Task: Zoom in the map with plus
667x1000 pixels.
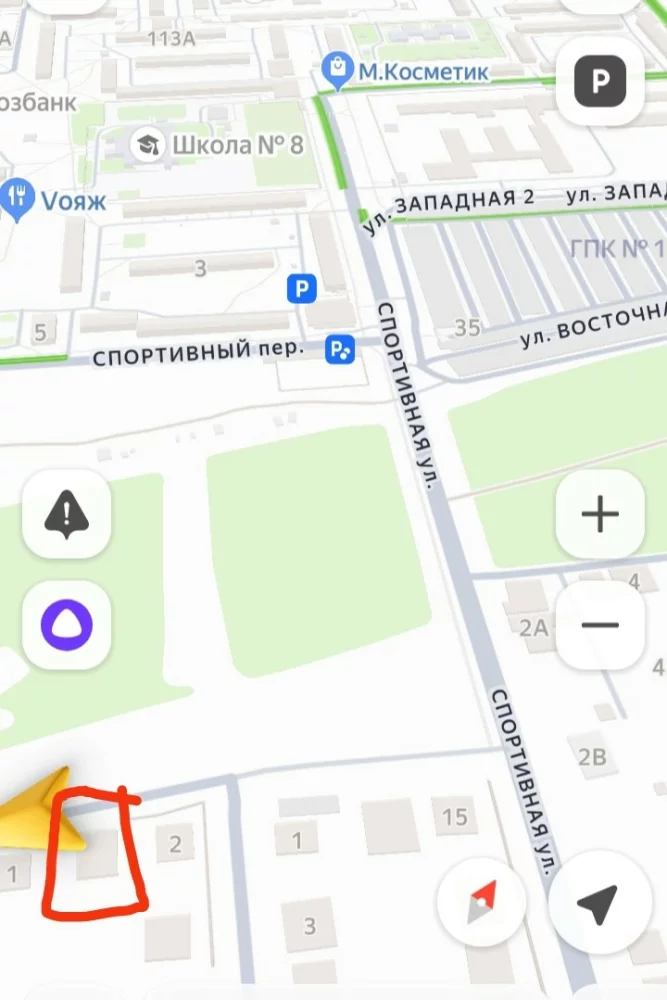Action: 600,515
